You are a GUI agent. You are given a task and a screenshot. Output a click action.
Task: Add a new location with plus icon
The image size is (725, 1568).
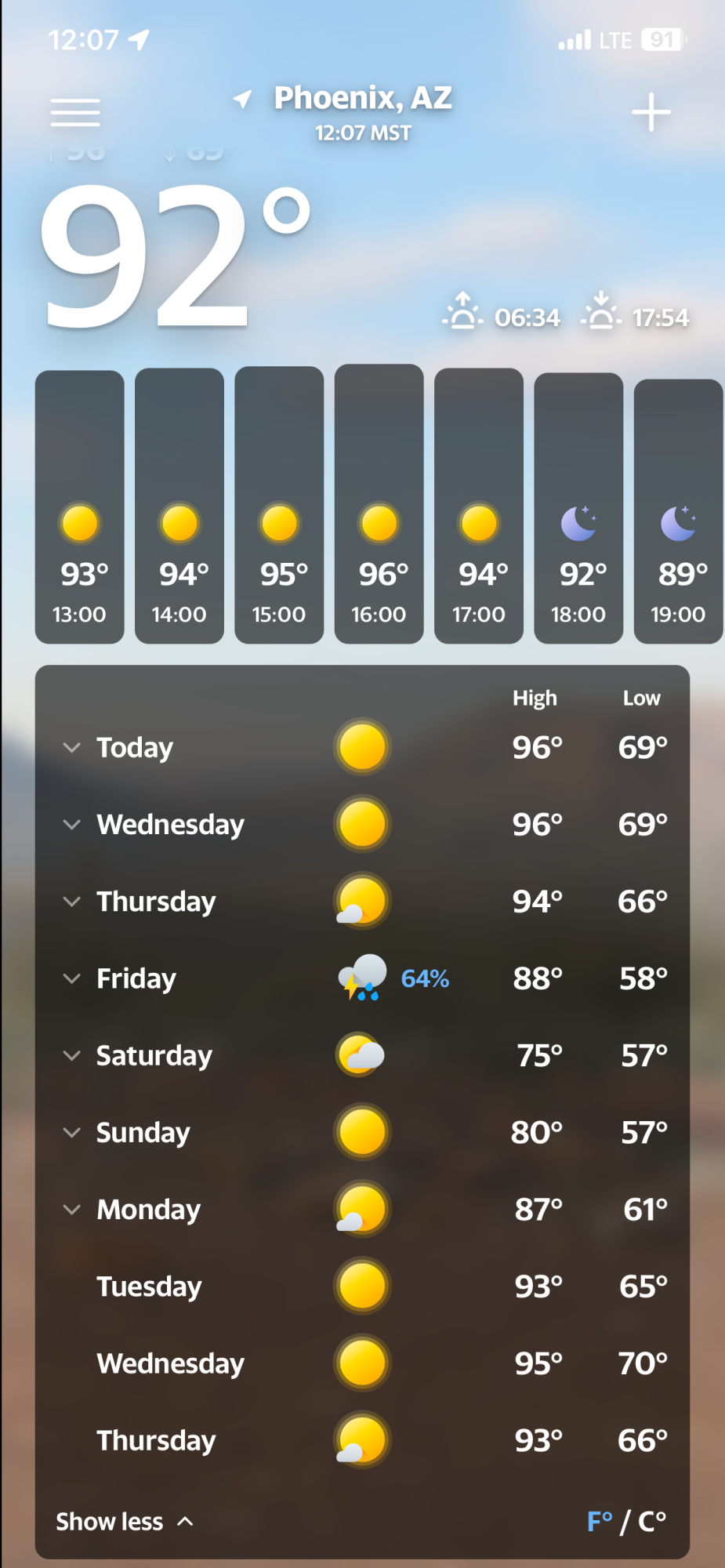pos(651,113)
